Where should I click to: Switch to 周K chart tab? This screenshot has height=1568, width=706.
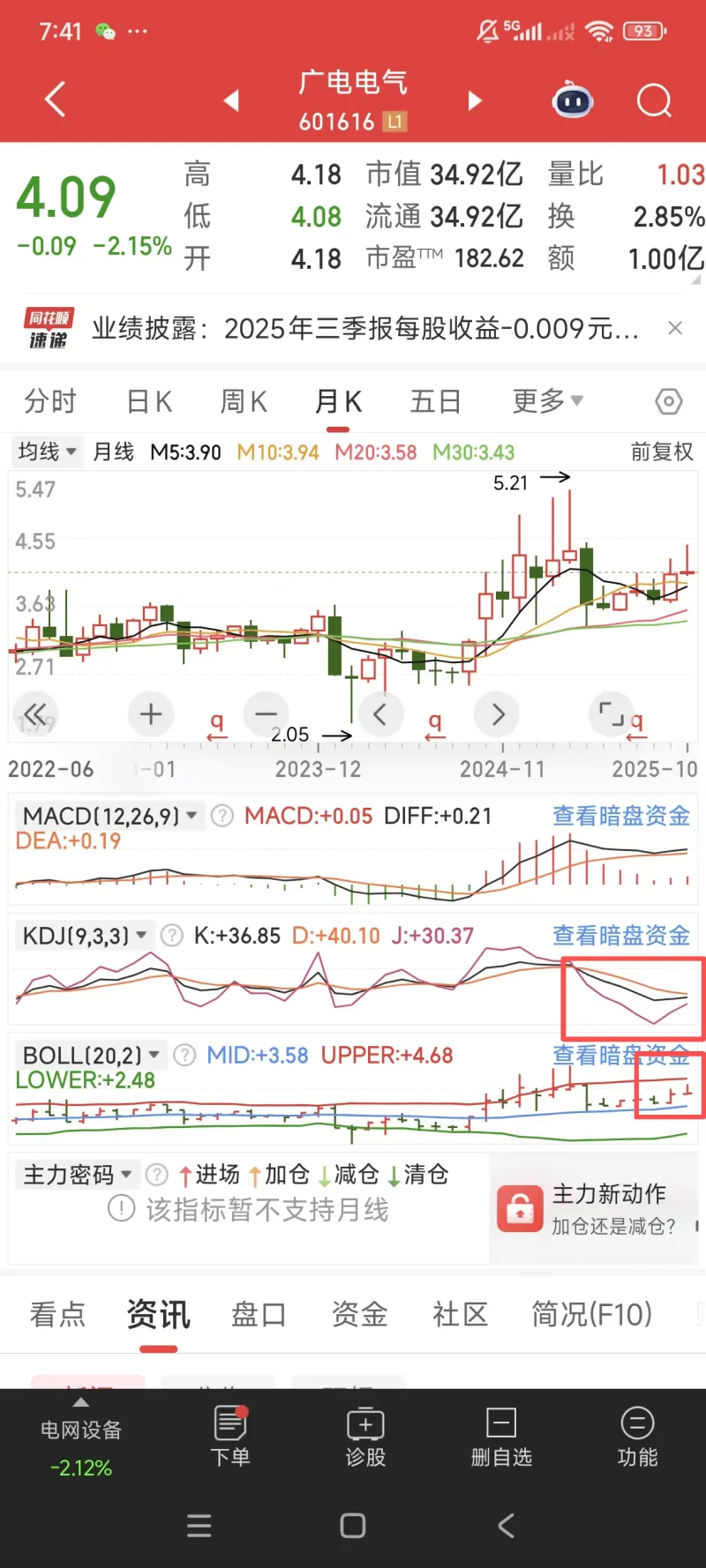[x=244, y=401]
